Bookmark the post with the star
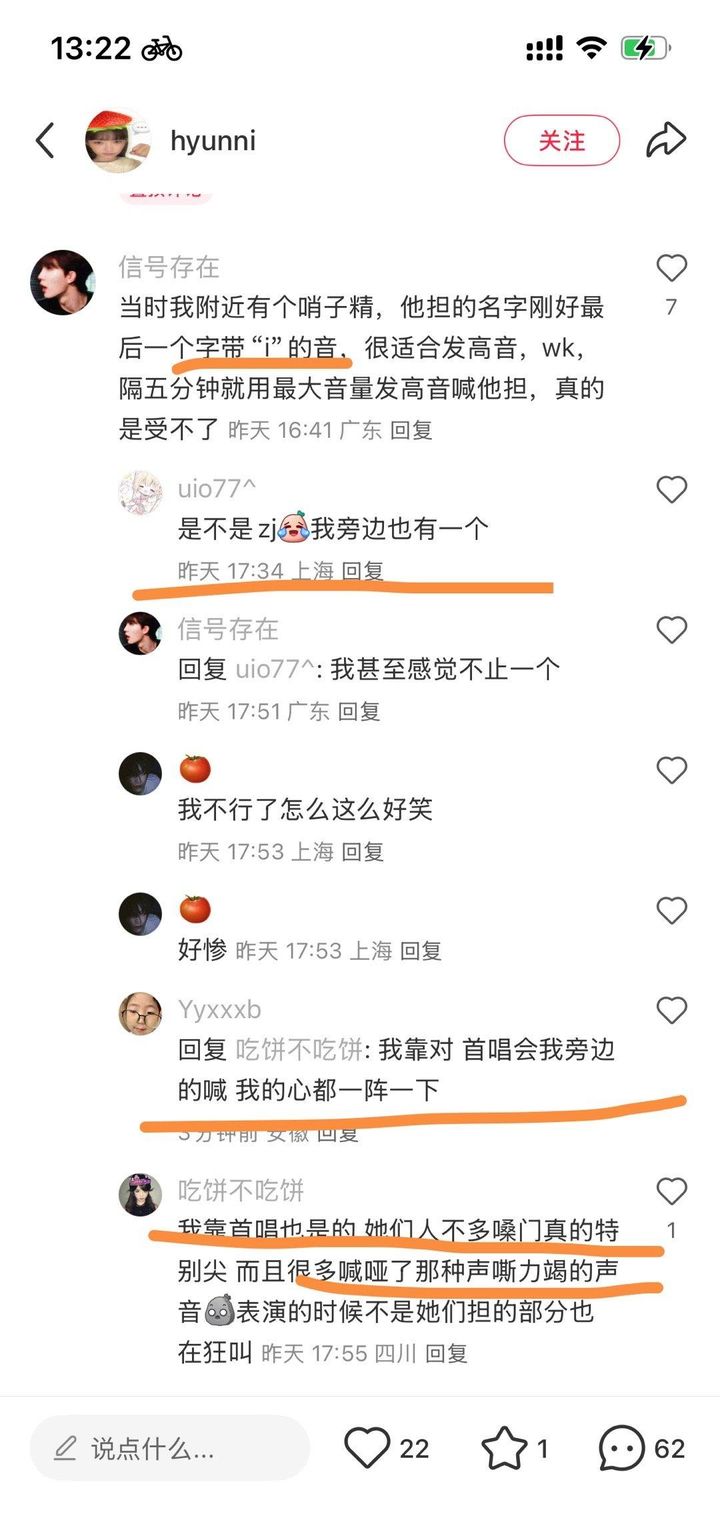 (x=505, y=1448)
